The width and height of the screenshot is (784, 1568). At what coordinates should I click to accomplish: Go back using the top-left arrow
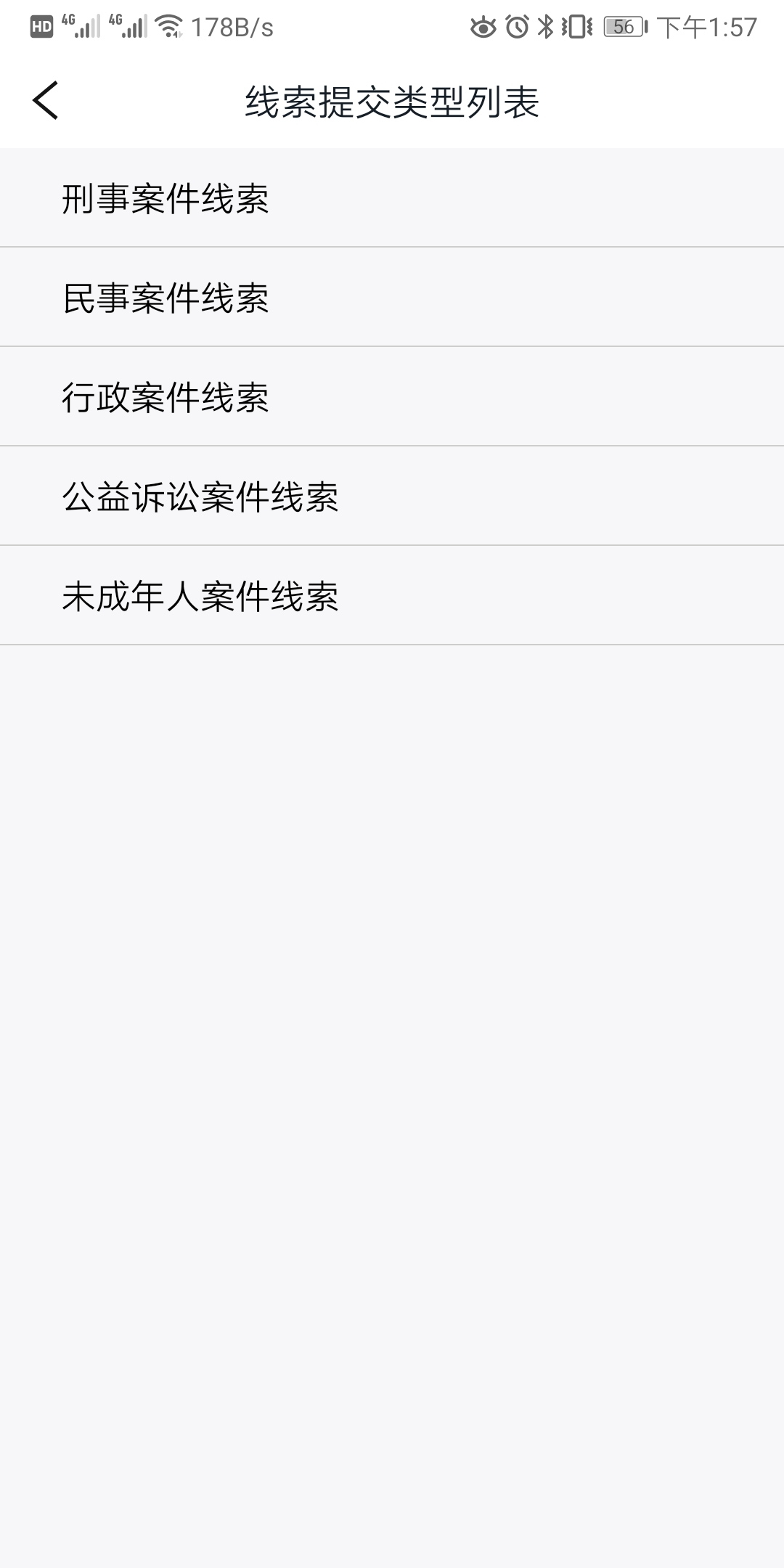tap(45, 100)
